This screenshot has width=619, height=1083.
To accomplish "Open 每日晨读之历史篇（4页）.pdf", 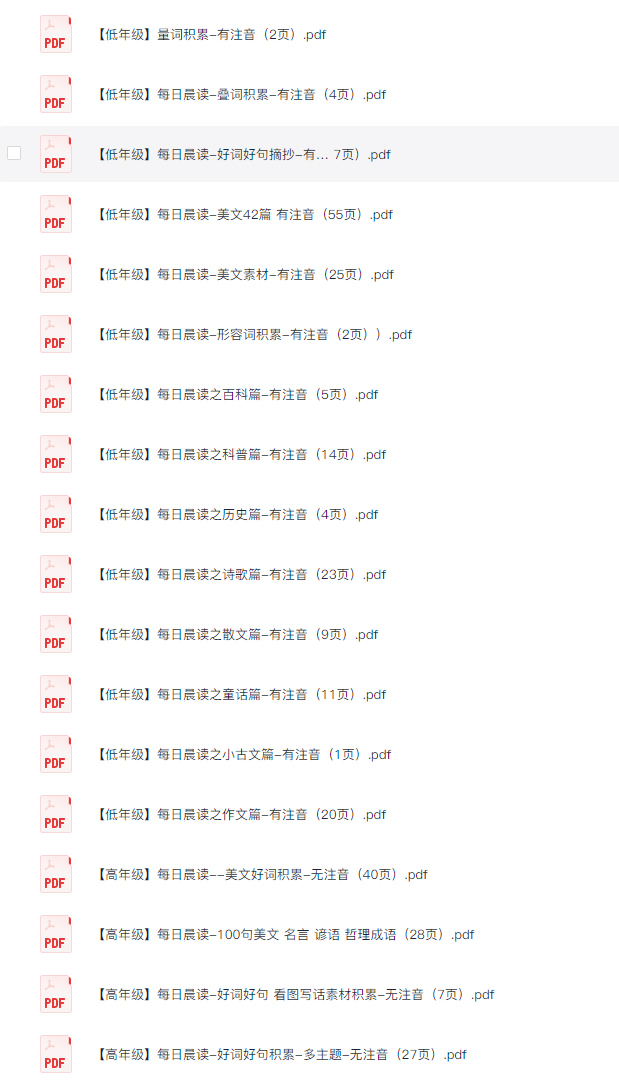I will tap(237, 515).
